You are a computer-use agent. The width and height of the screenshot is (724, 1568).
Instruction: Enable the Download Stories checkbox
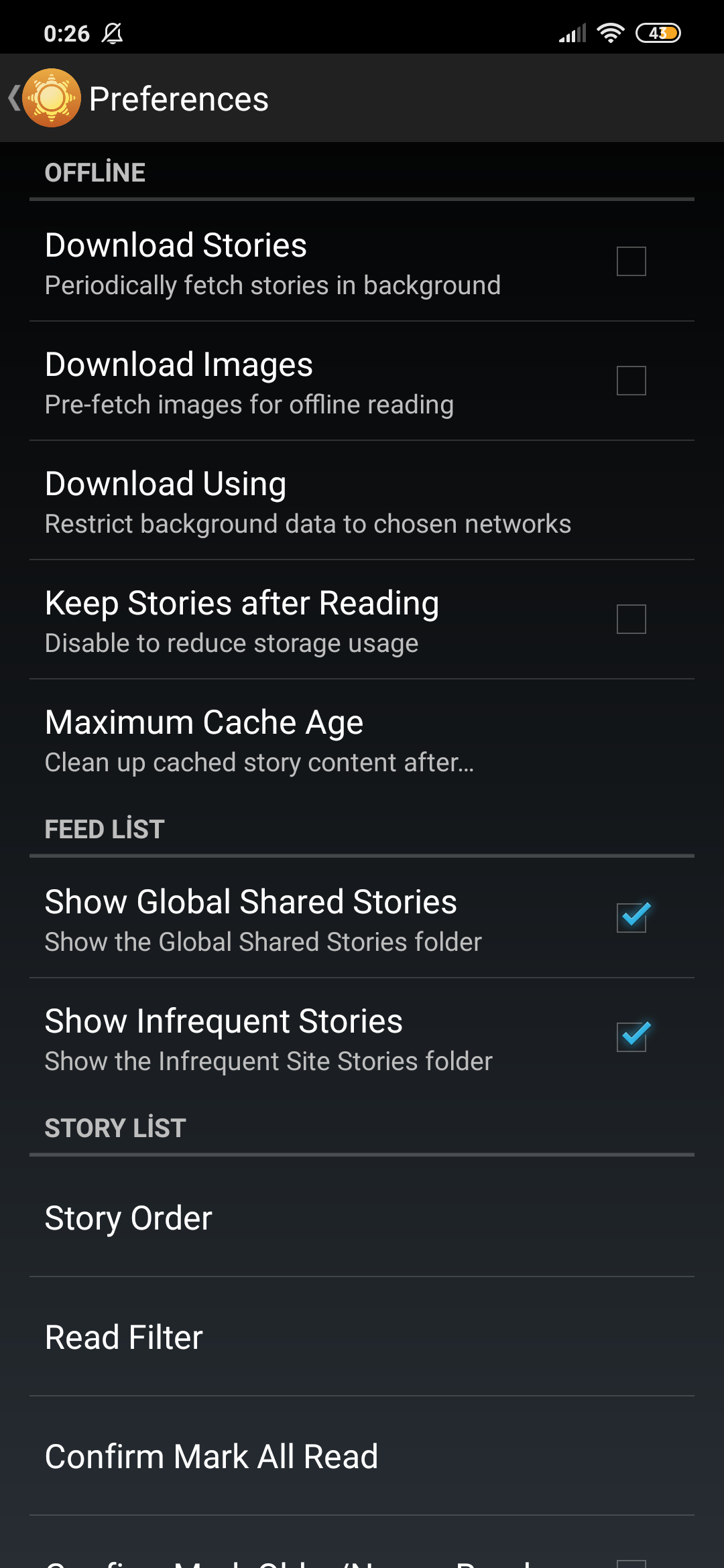[631, 261]
